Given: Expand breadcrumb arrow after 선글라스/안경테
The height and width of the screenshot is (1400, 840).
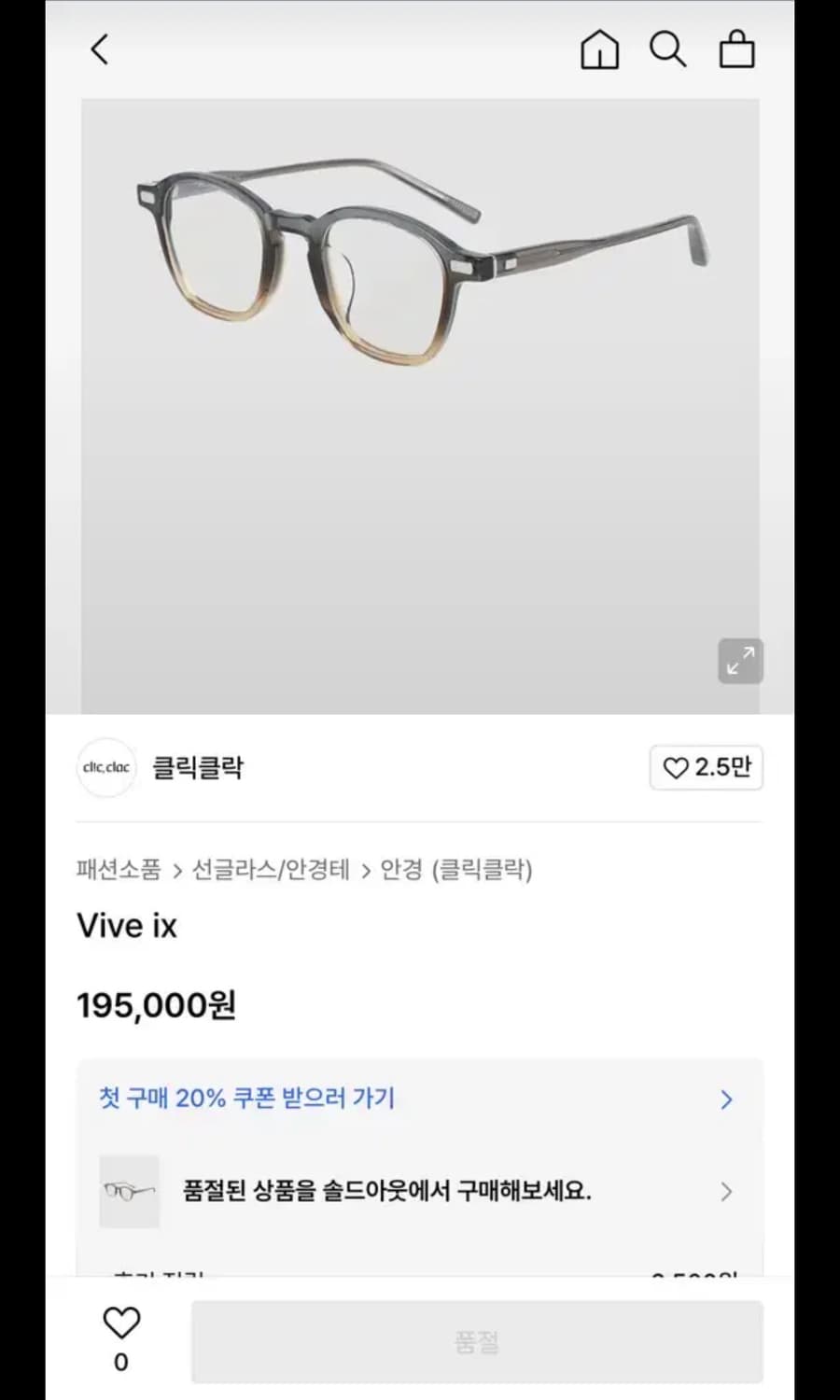Looking at the screenshot, I should (364, 870).
